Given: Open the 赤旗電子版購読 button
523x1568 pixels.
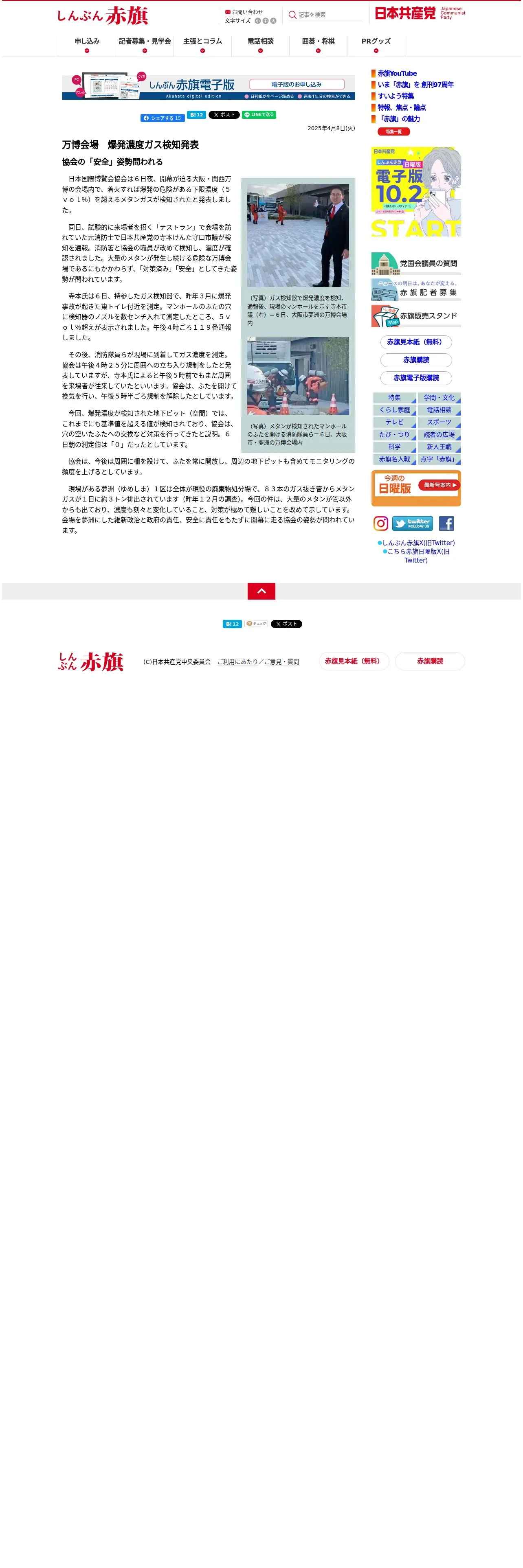Looking at the screenshot, I should pos(416,378).
